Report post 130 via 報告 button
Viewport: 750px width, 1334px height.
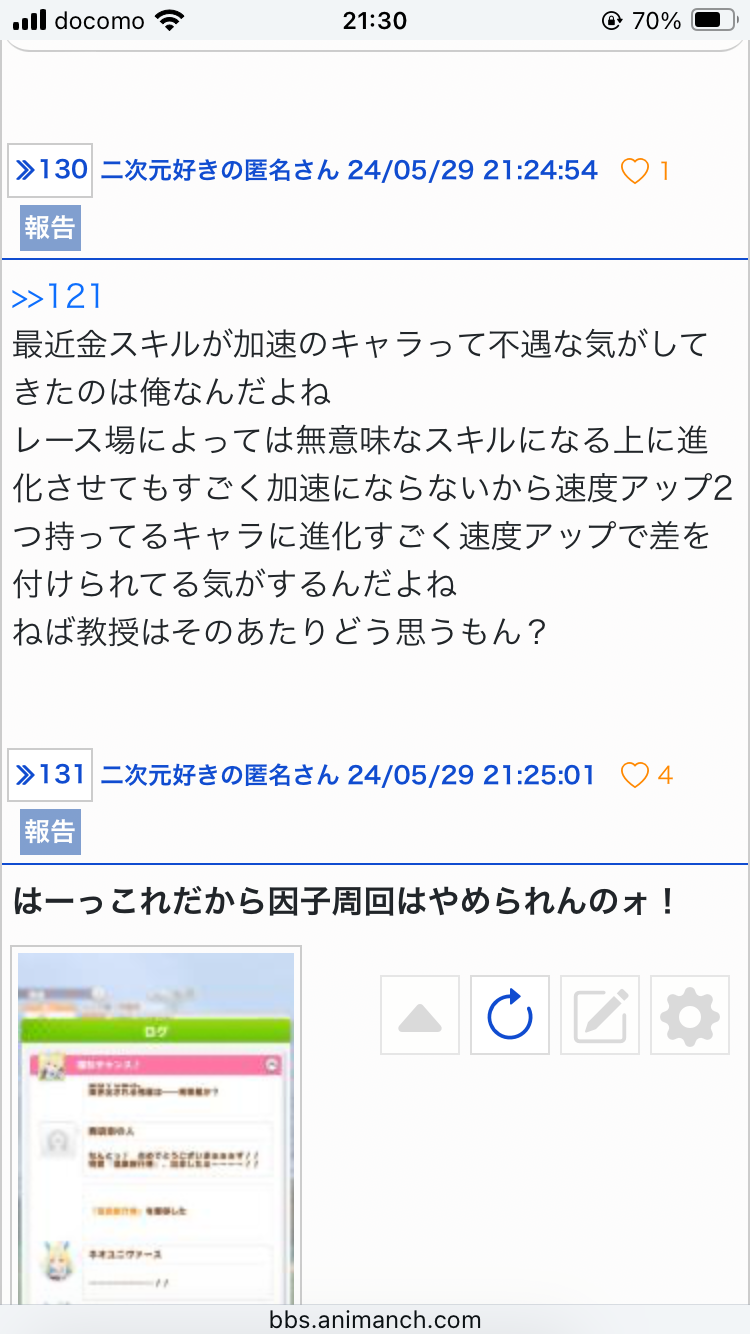(x=50, y=228)
